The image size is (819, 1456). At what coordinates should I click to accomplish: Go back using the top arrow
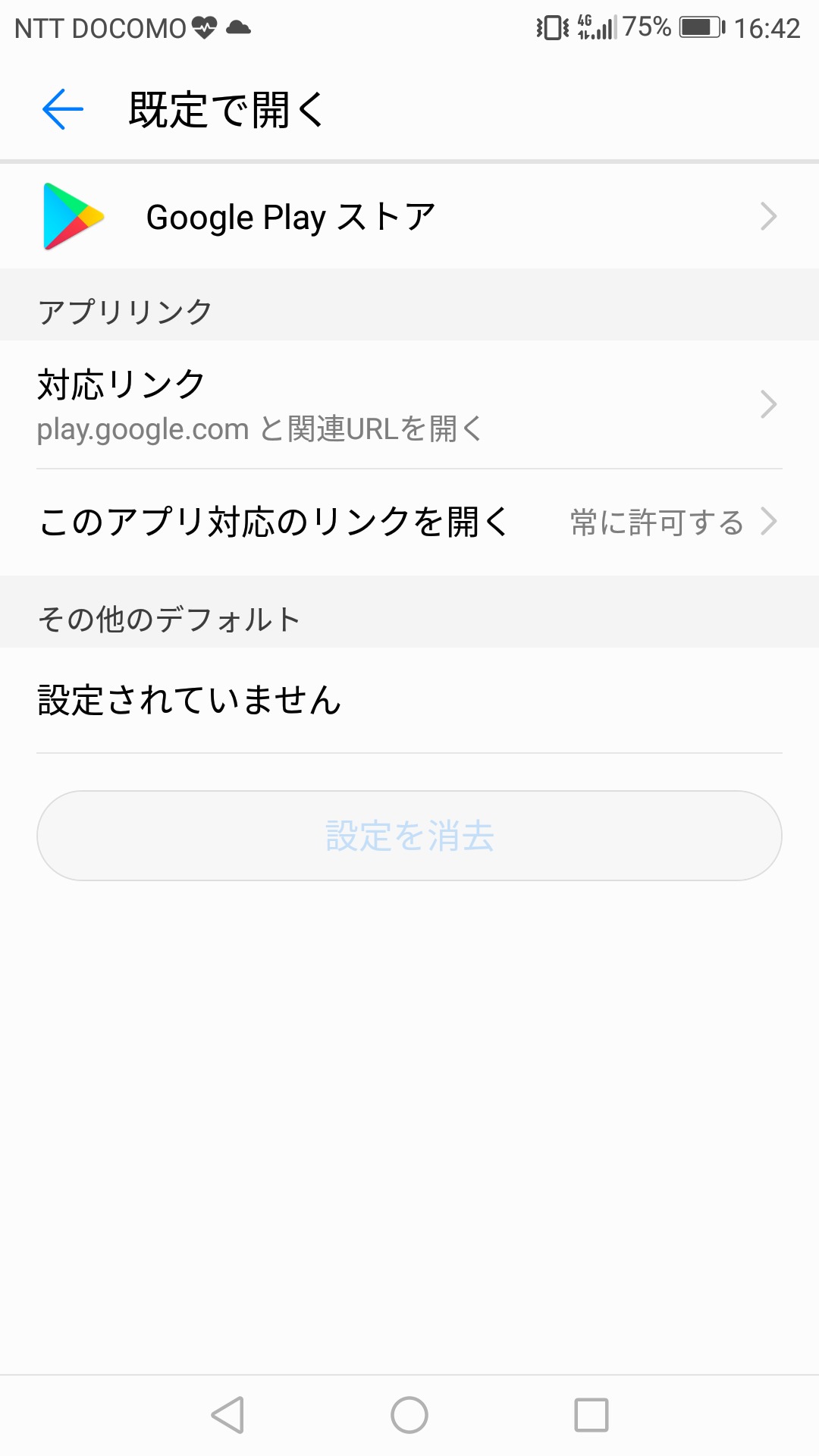(63, 109)
